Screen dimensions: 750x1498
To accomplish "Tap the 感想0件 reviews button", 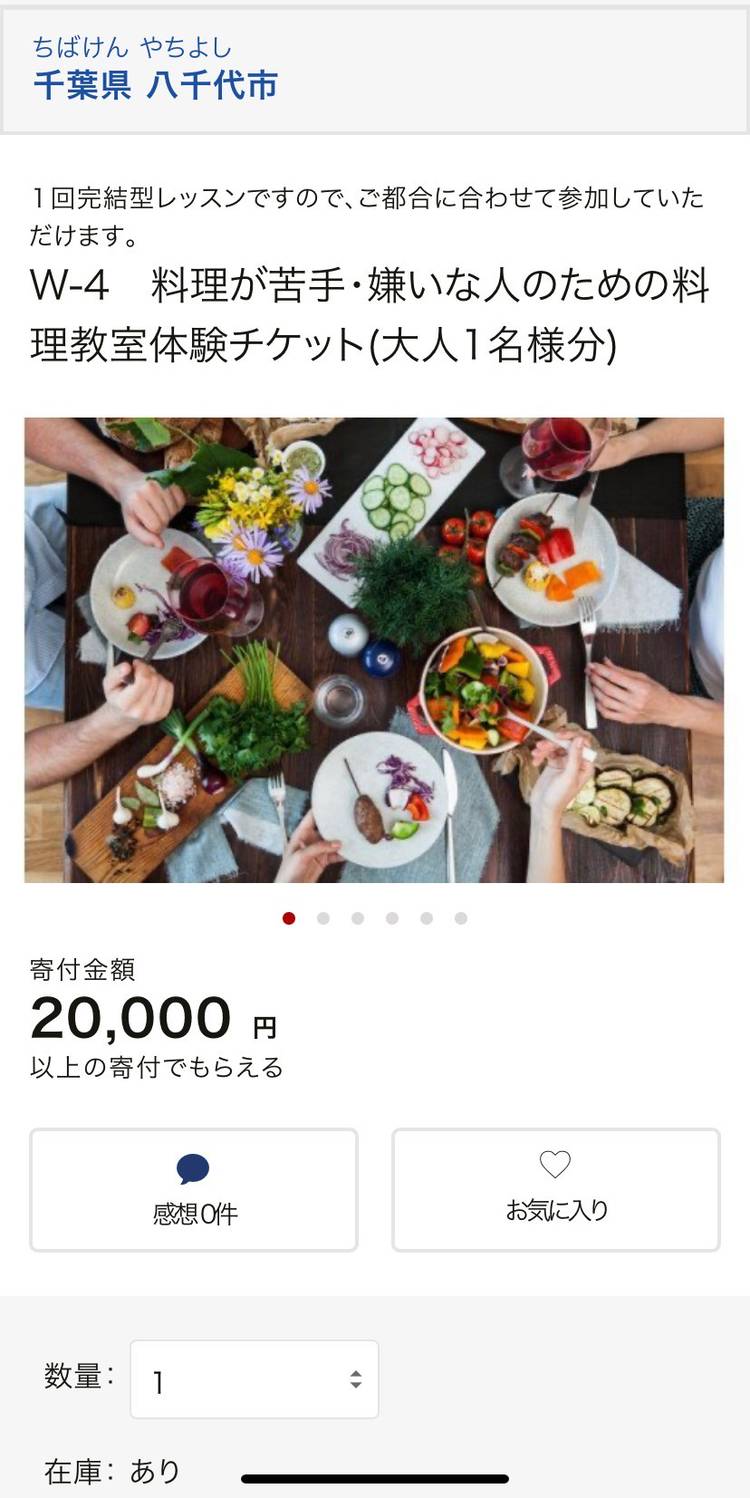I will [194, 1190].
